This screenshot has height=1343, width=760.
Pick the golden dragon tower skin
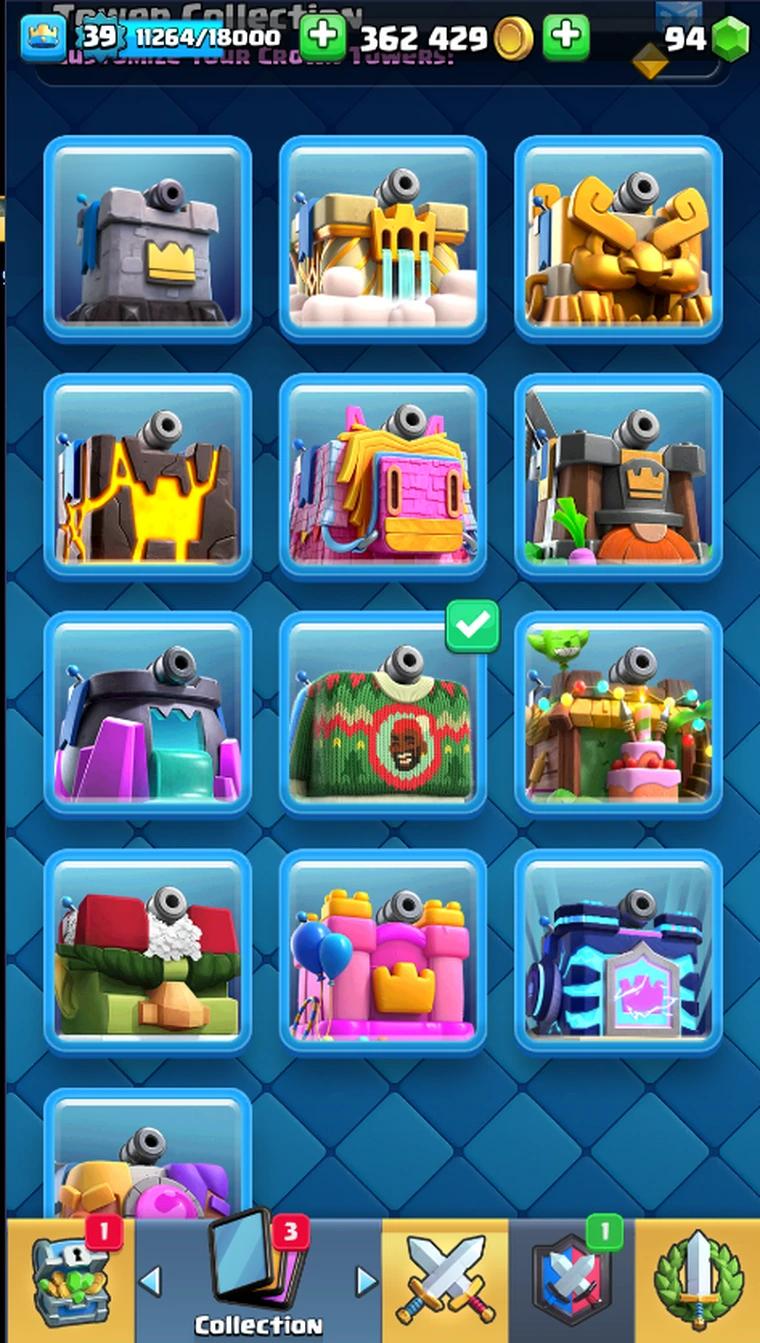click(618, 239)
